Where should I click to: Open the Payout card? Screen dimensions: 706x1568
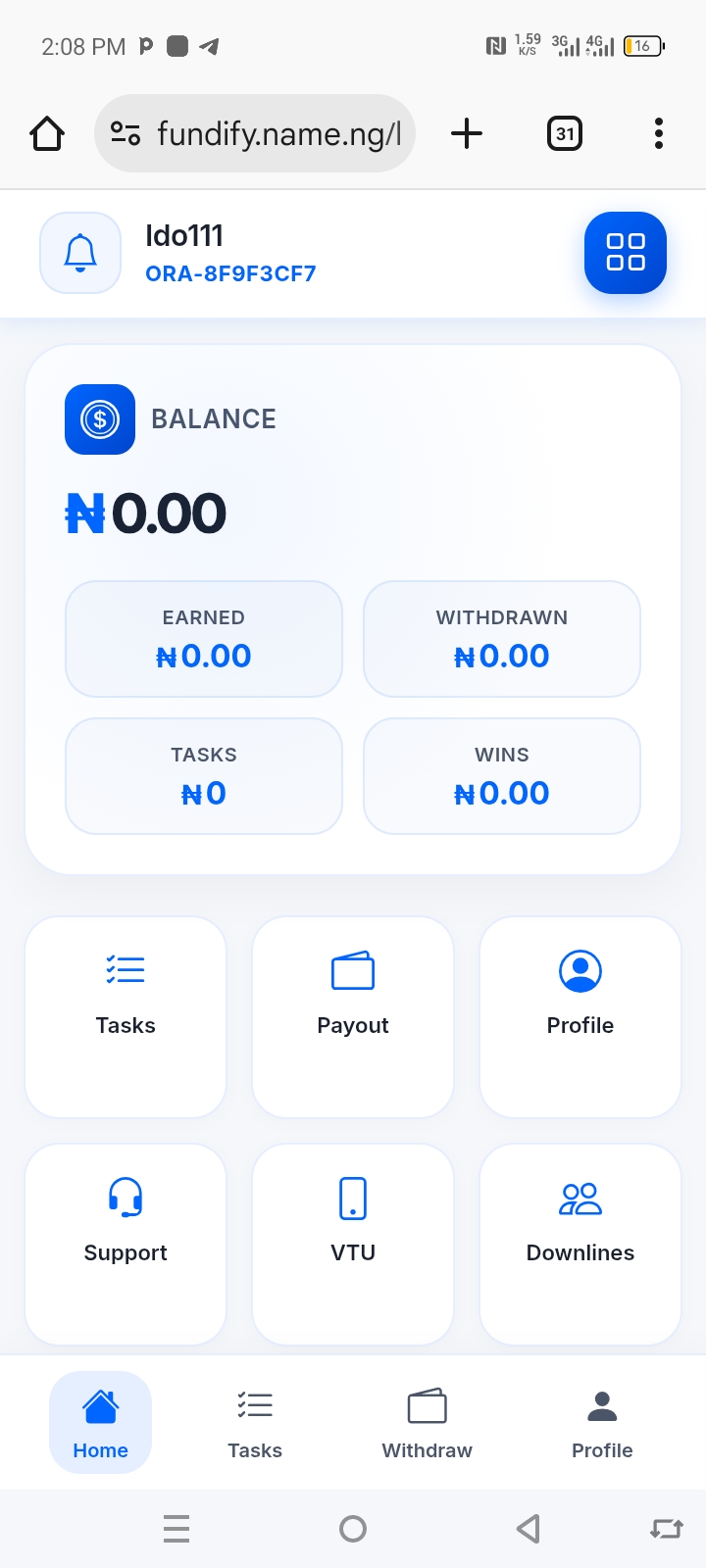coord(353,1016)
